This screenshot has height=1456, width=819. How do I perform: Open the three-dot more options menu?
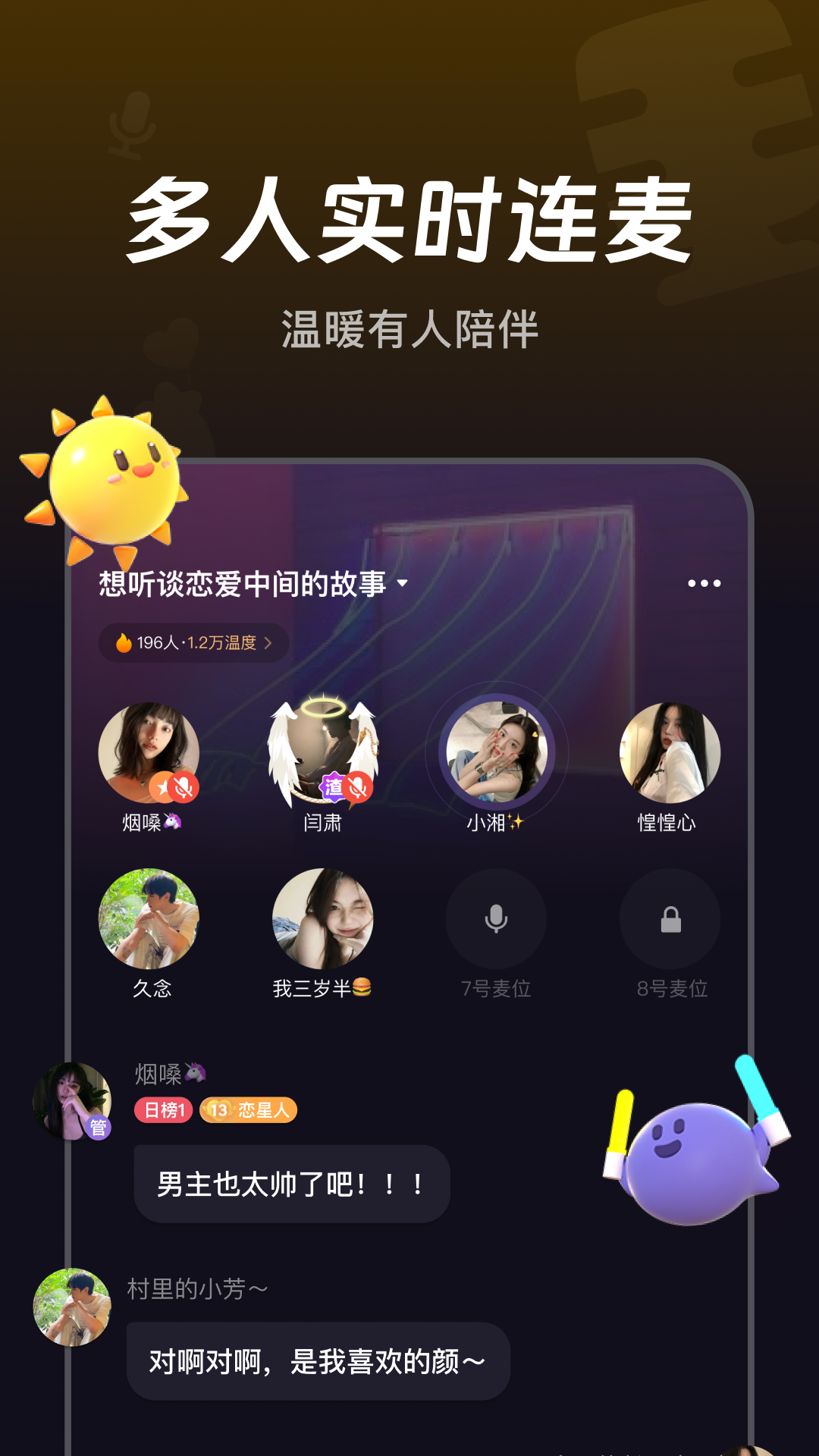coord(704,582)
